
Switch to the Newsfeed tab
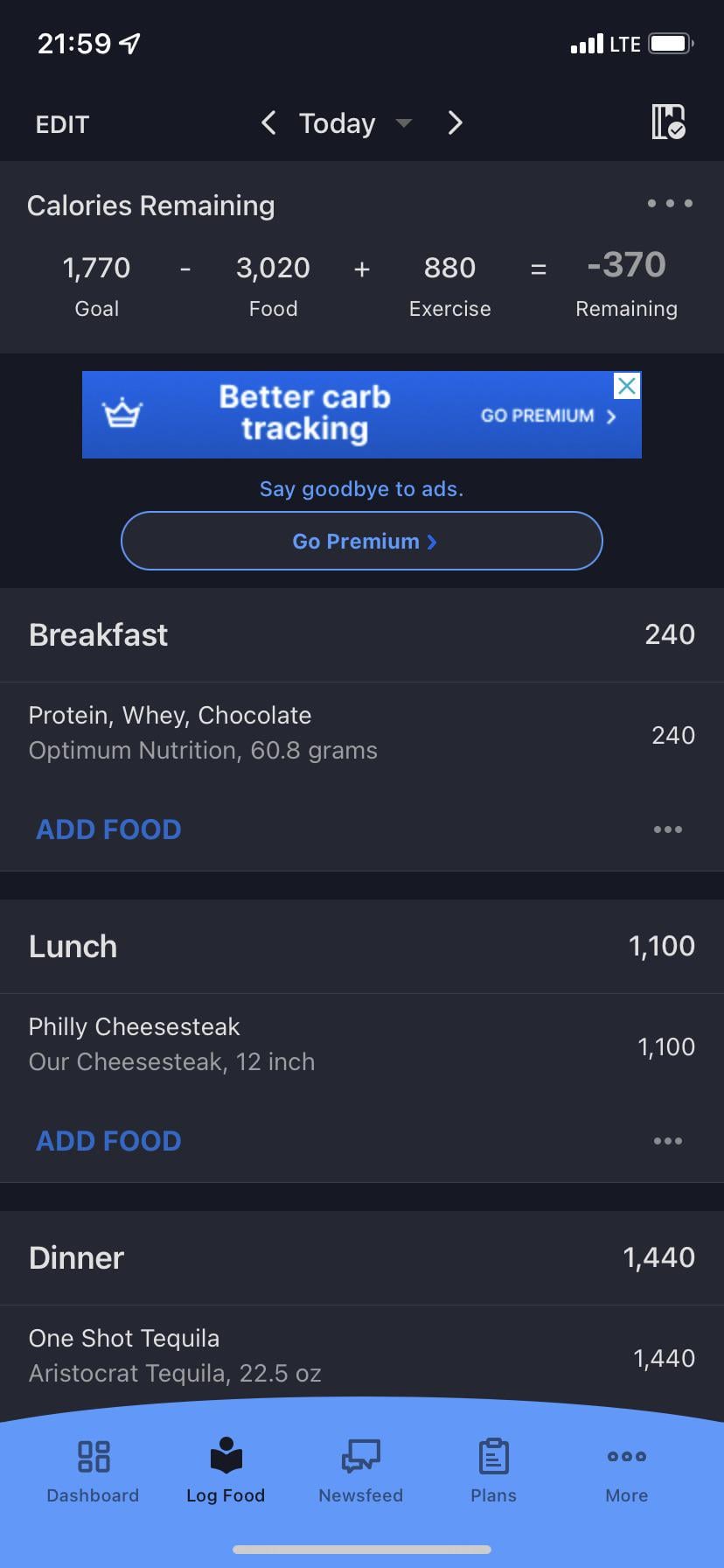pyautogui.click(x=361, y=1472)
